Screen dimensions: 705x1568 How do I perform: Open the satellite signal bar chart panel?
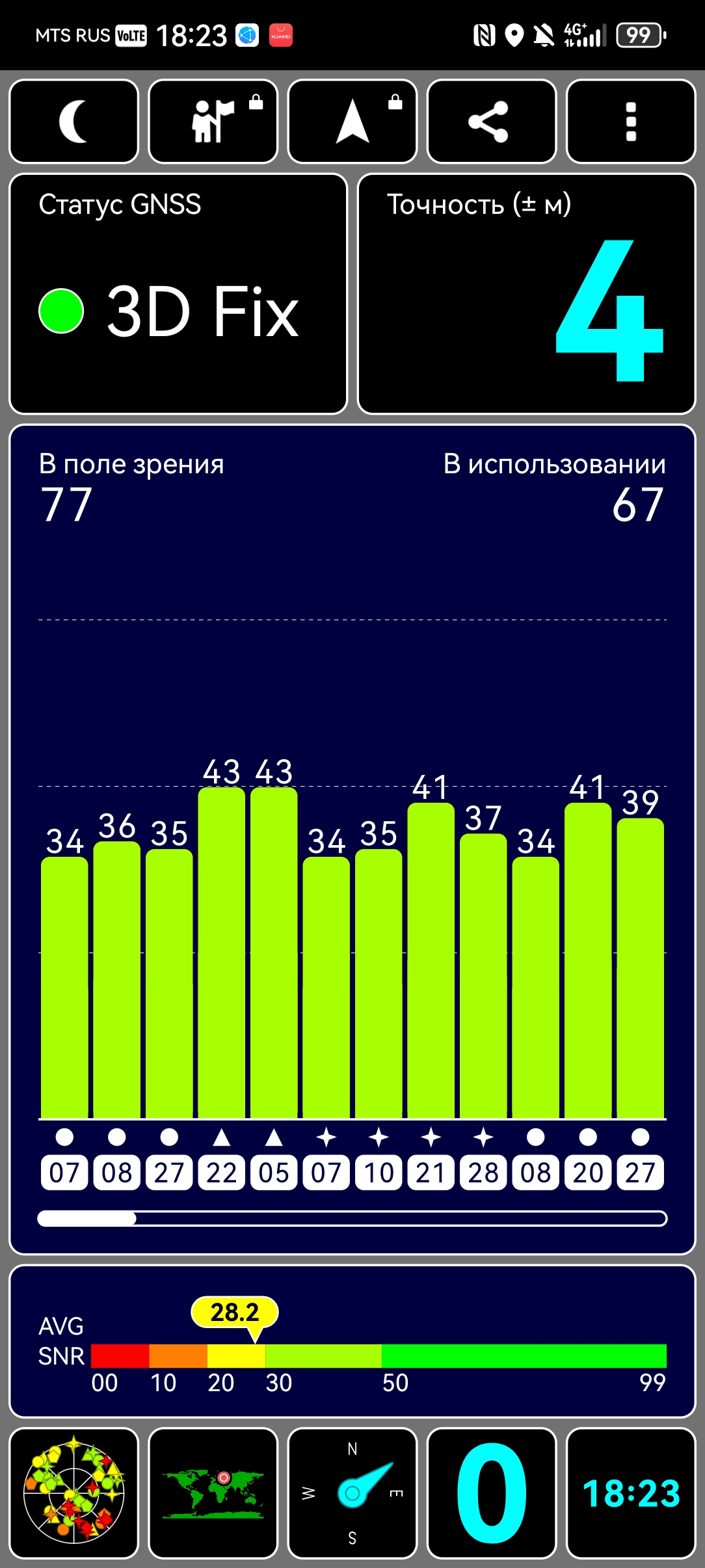coord(352,839)
